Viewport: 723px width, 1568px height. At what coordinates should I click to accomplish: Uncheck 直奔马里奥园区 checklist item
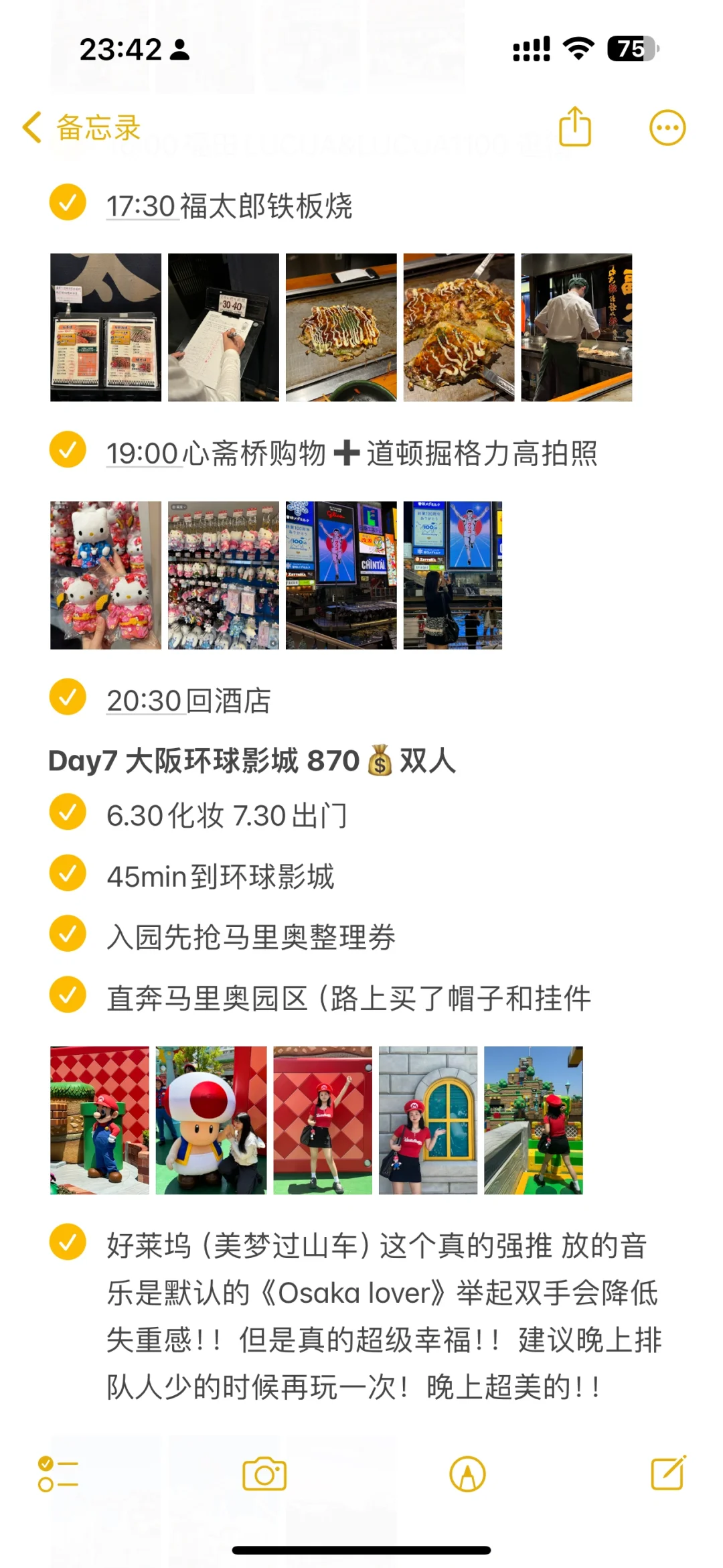pos(68,994)
